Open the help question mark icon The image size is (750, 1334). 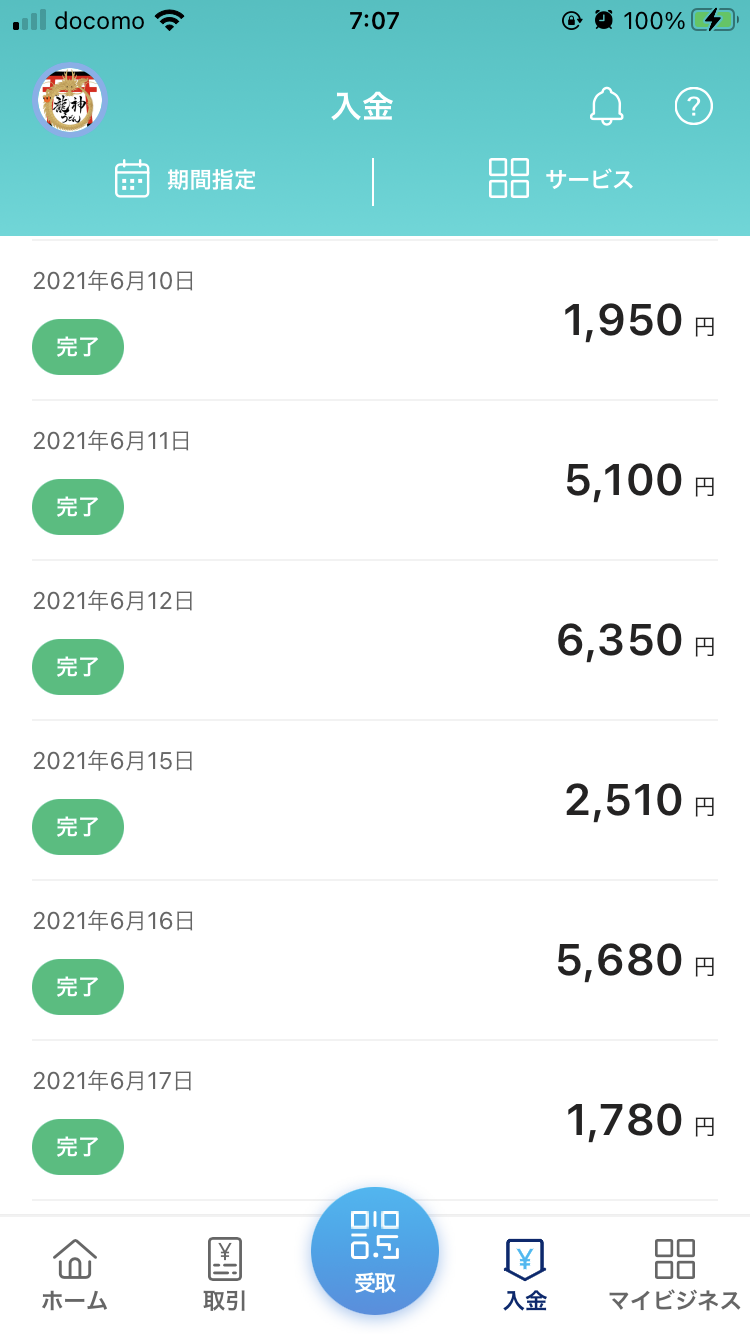point(694,106)
